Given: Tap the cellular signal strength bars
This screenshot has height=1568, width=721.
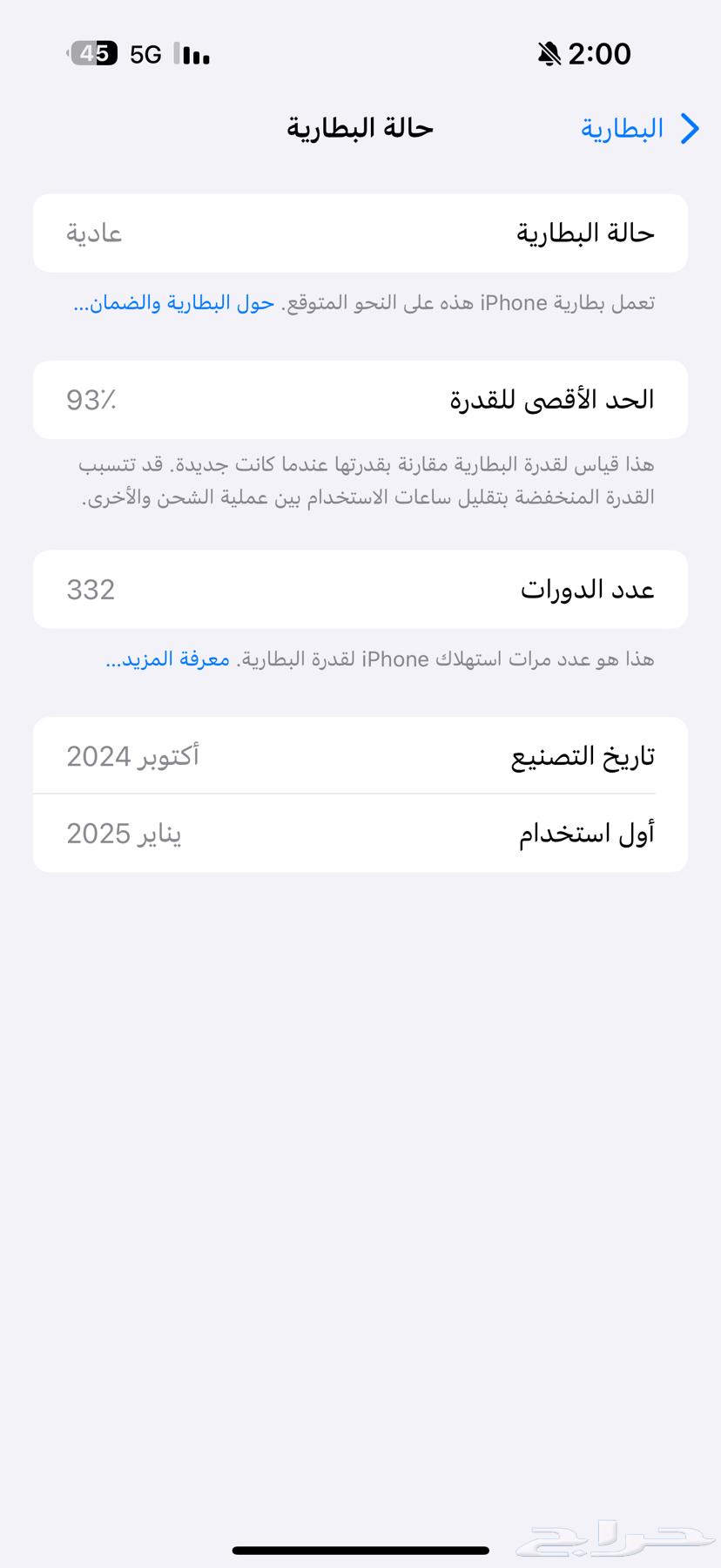Looking at the screenshot, I should (x=193, y=54).
